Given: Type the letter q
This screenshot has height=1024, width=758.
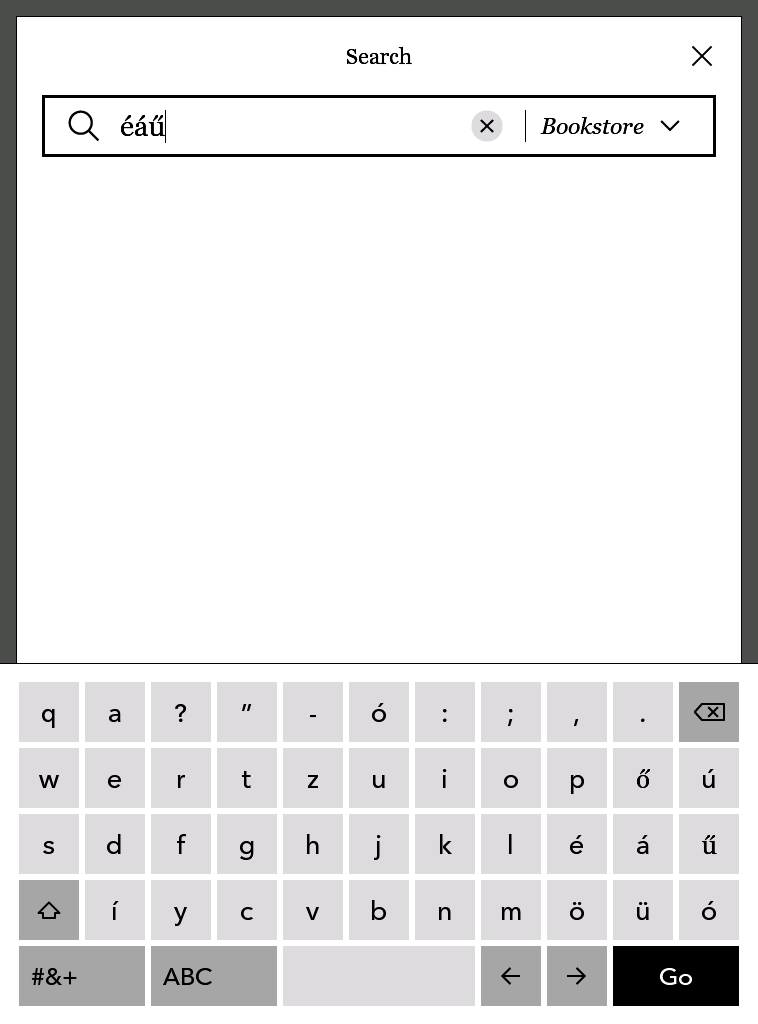Looking at the screenshot, I should pos(49,712).
